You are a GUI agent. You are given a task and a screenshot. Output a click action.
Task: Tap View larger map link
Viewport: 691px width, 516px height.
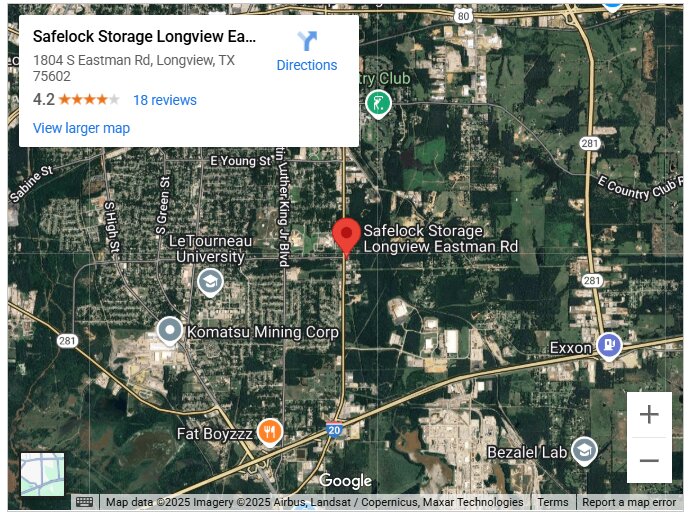pos(81,128)
